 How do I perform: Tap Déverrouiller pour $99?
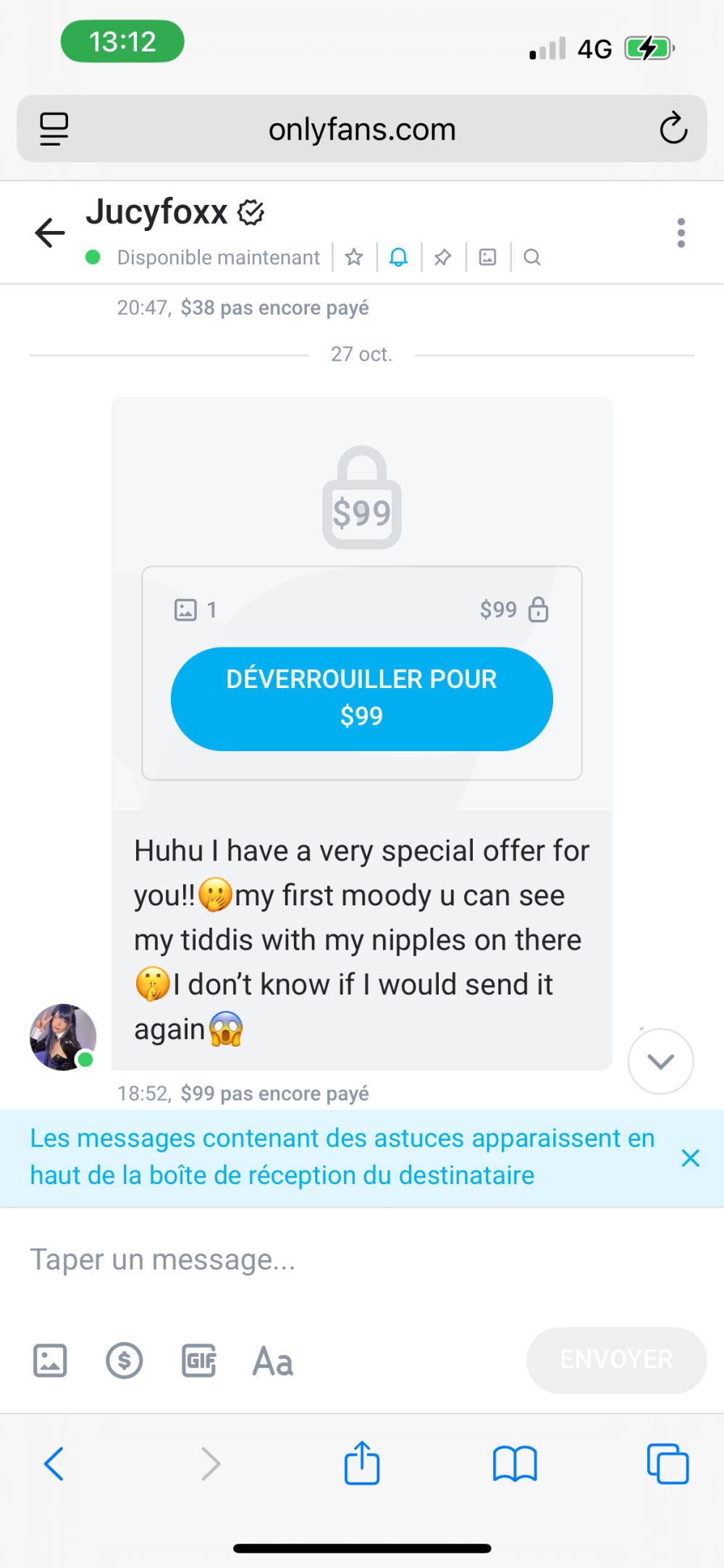click(x=362, y=698)
